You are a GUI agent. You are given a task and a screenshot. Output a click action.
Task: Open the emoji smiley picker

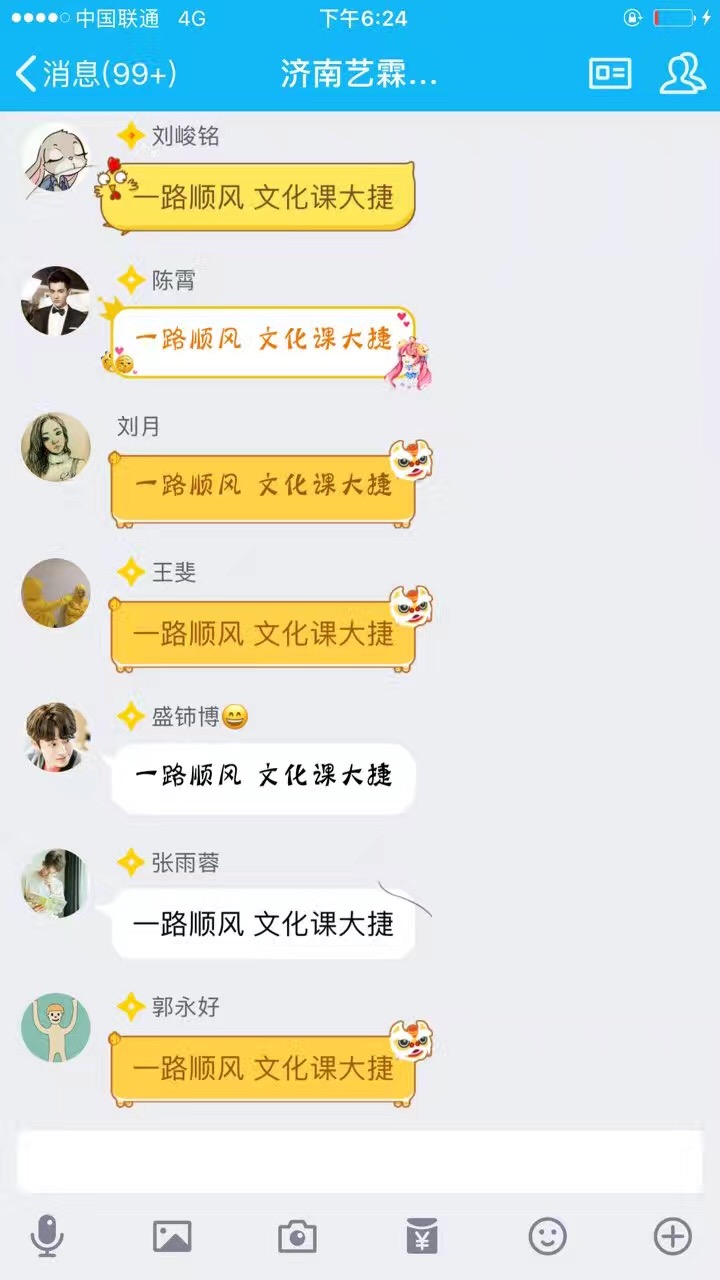(x=547, y=1237)
